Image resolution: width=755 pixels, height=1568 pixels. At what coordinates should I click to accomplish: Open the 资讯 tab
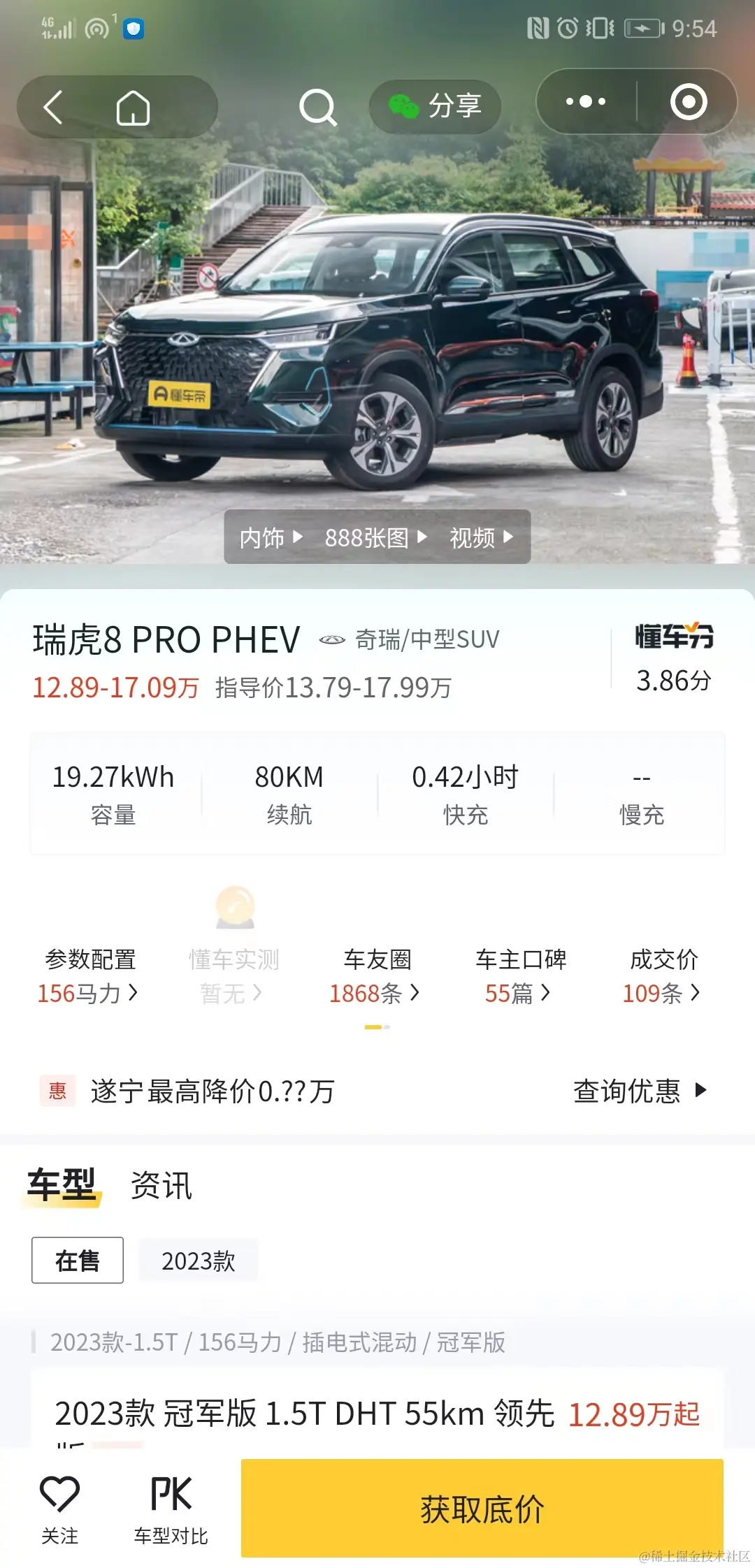pos(160,1184)
